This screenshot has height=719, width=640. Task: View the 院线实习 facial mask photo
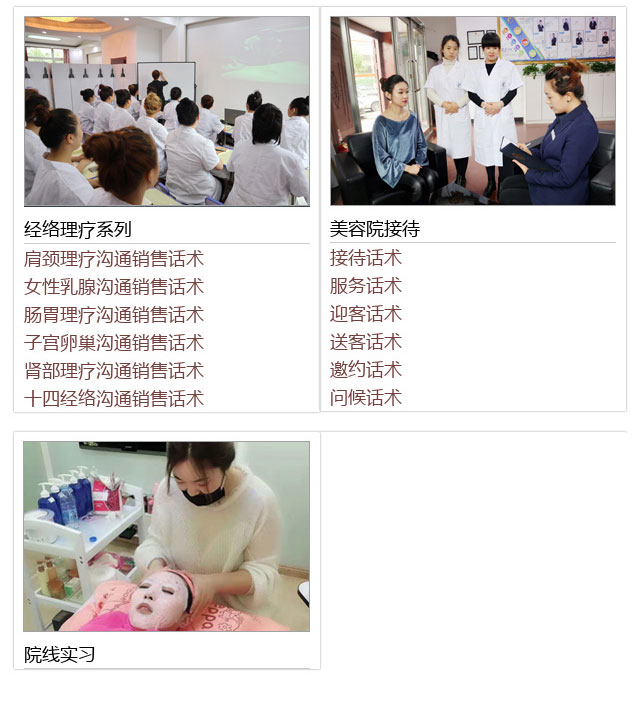tap(166, 536)
